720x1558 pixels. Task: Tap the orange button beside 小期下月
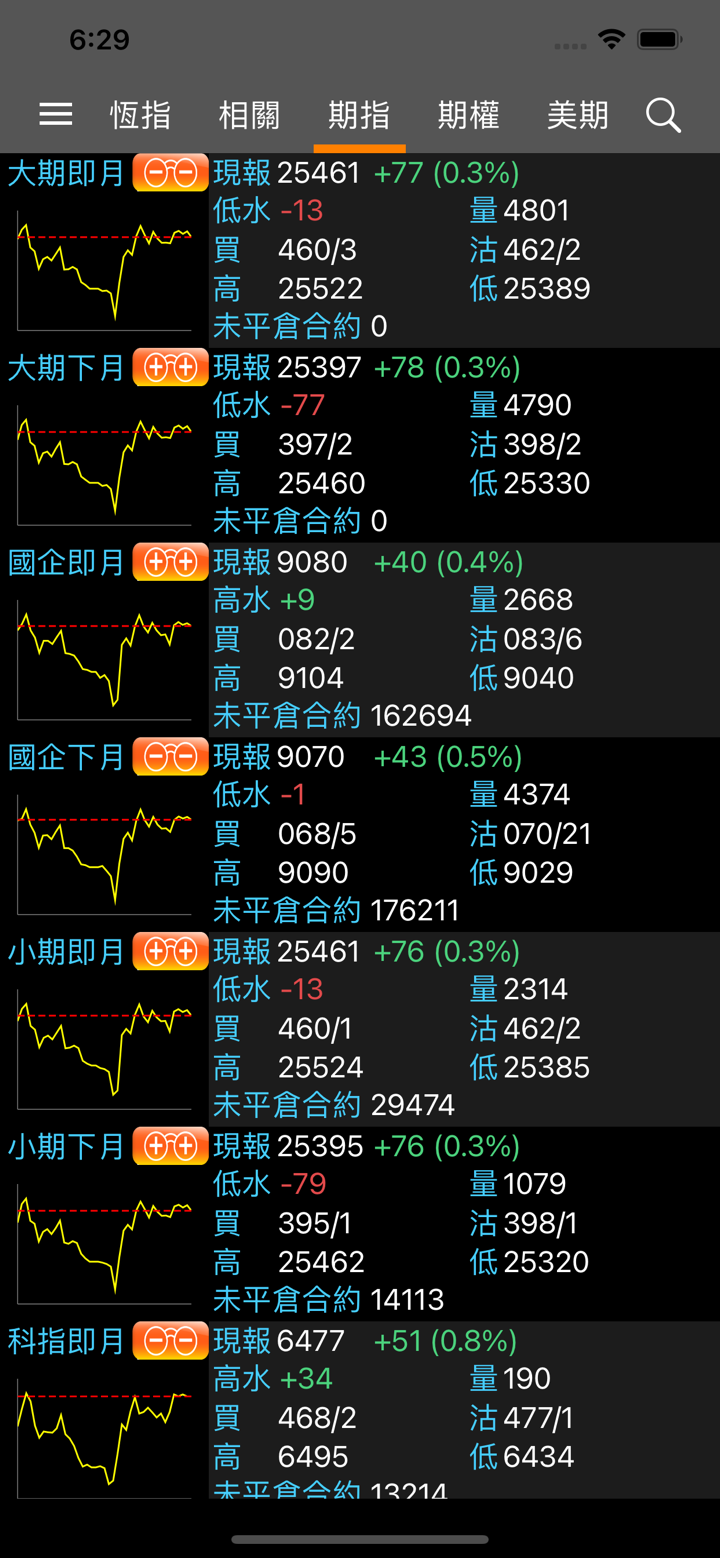point(170,1146)
